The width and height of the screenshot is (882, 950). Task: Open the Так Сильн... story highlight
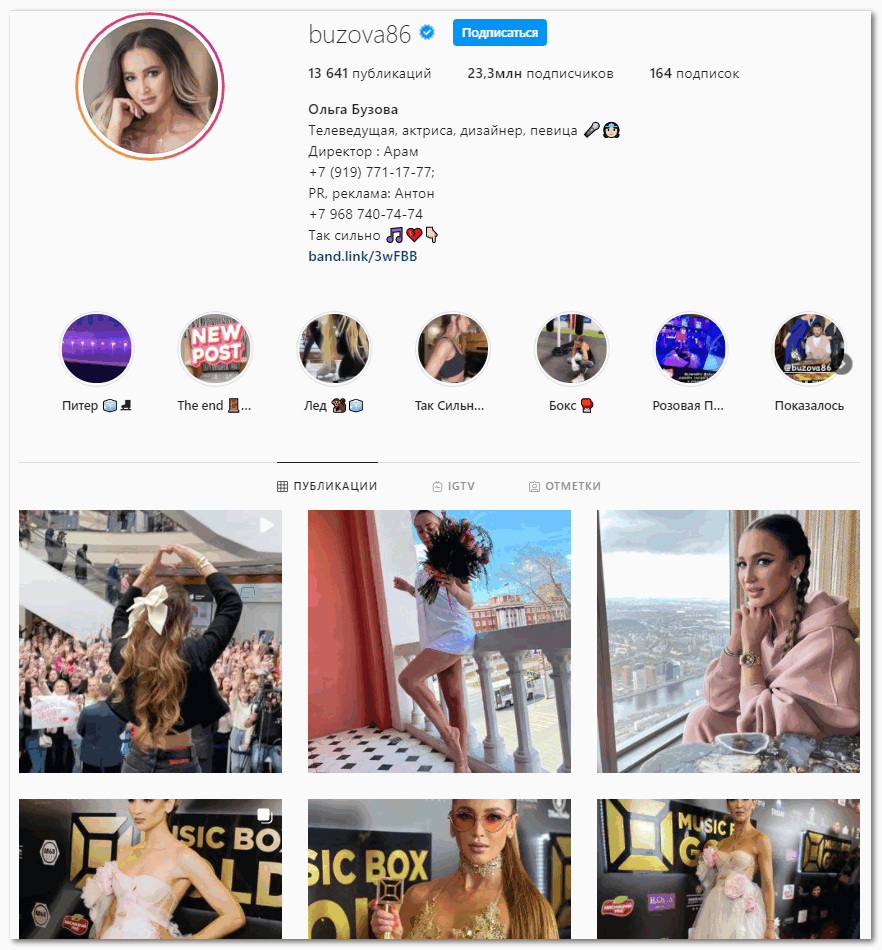coord(452,349)
